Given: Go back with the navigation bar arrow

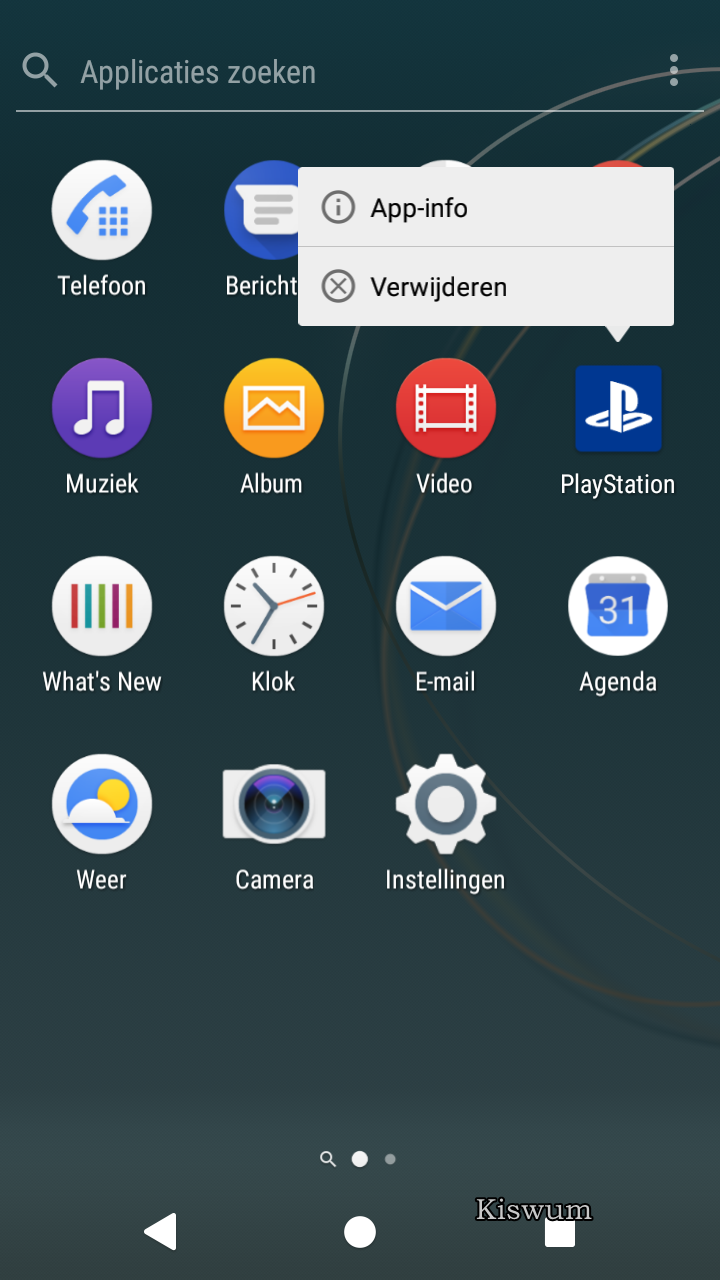Looking at the screenshot, I should 161,1232.
